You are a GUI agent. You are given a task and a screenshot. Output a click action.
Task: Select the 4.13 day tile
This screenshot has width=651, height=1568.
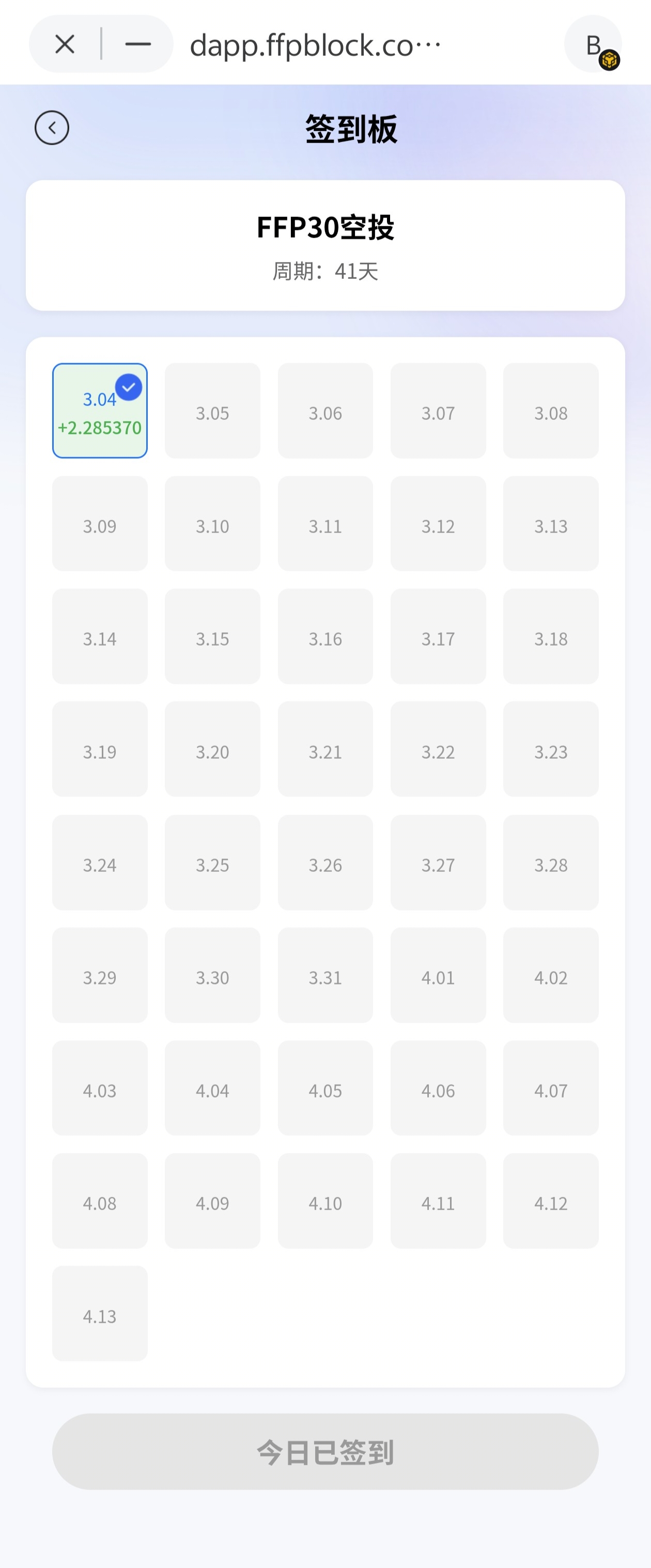point(100,1313)
